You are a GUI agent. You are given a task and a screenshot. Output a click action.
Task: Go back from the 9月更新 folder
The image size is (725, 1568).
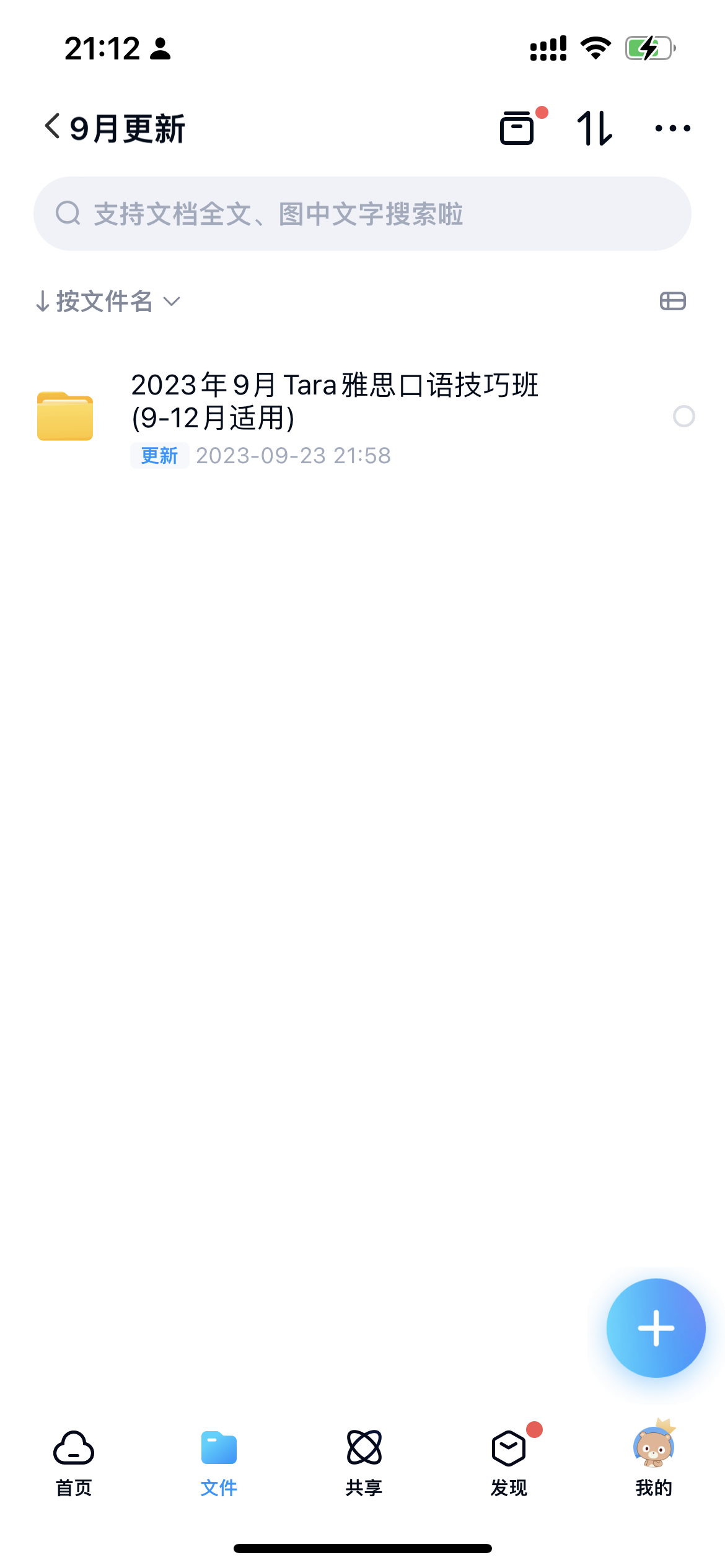point(52,127)
